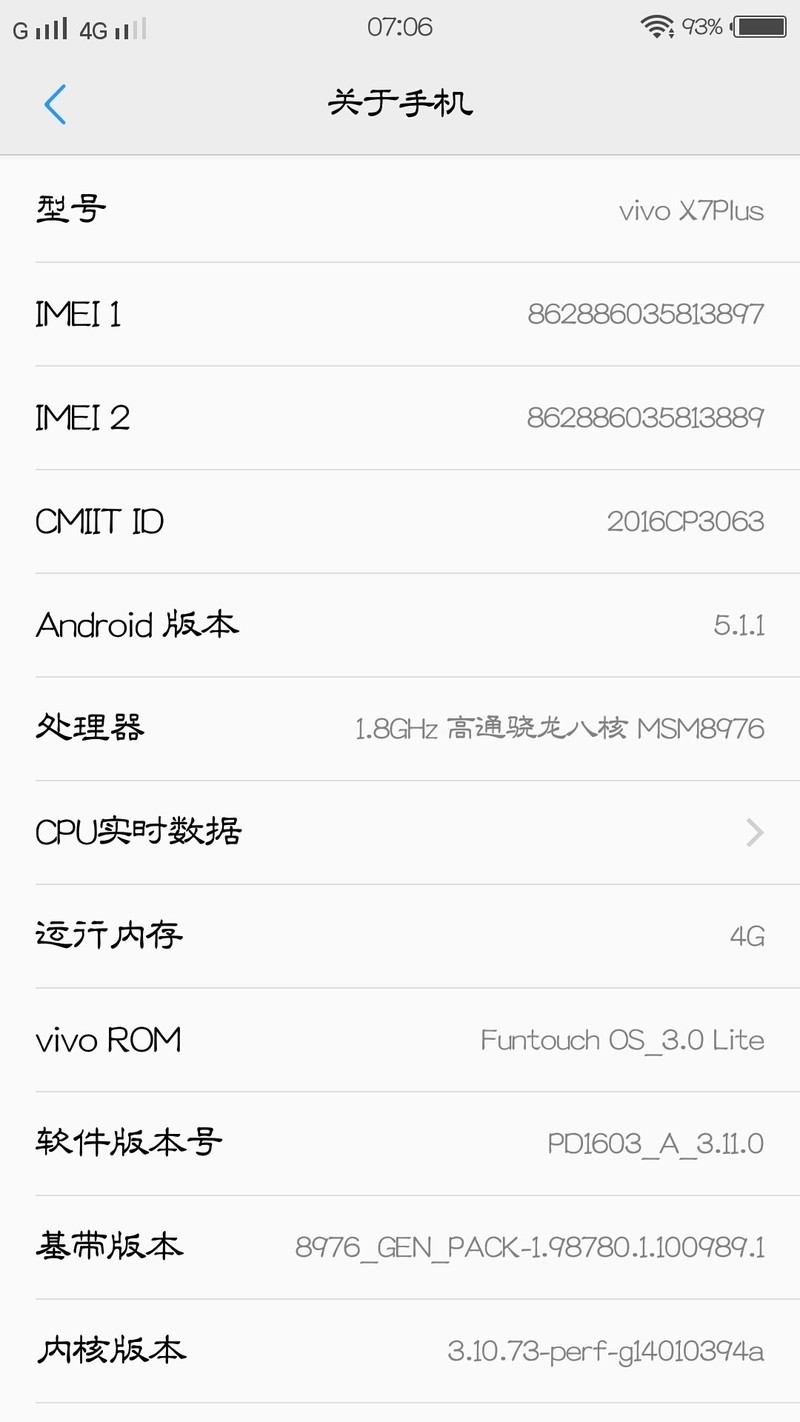Tap the IMEI 2 row
800x1422 pixels.
click(x=400, y=418)
